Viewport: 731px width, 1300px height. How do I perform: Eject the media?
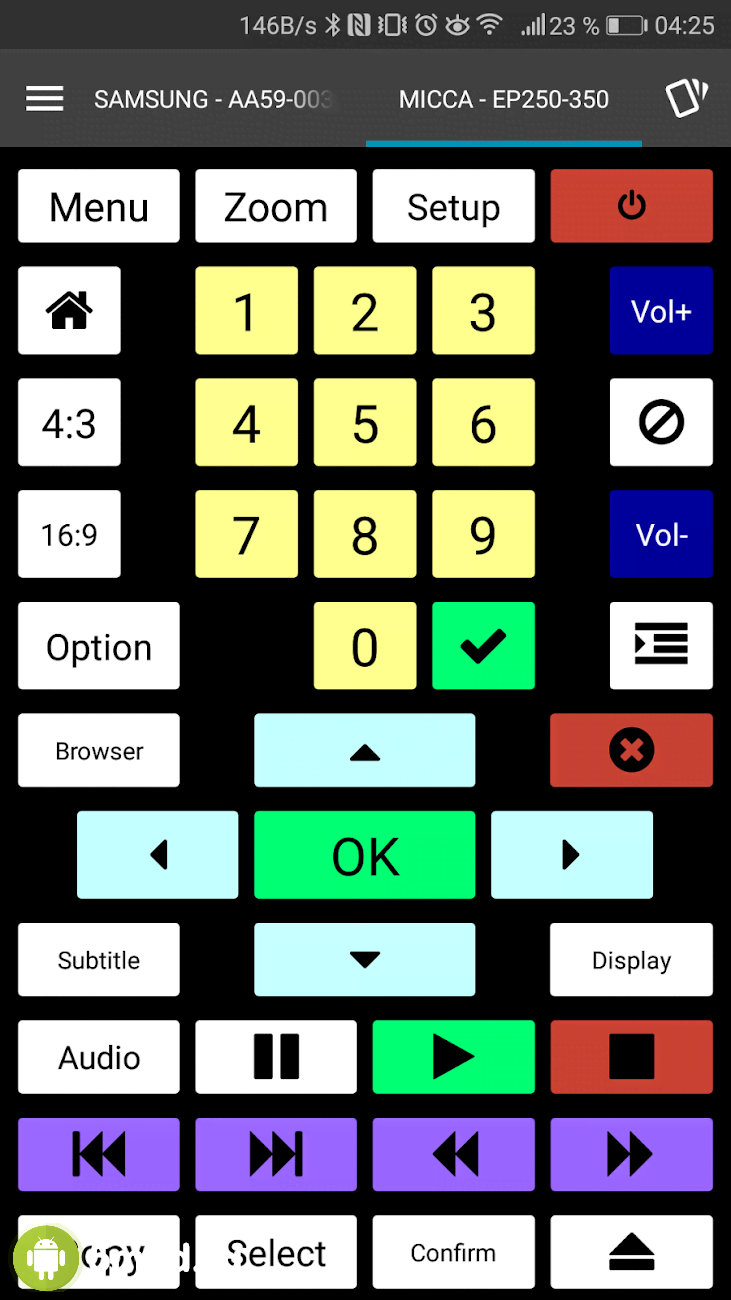631,1252
